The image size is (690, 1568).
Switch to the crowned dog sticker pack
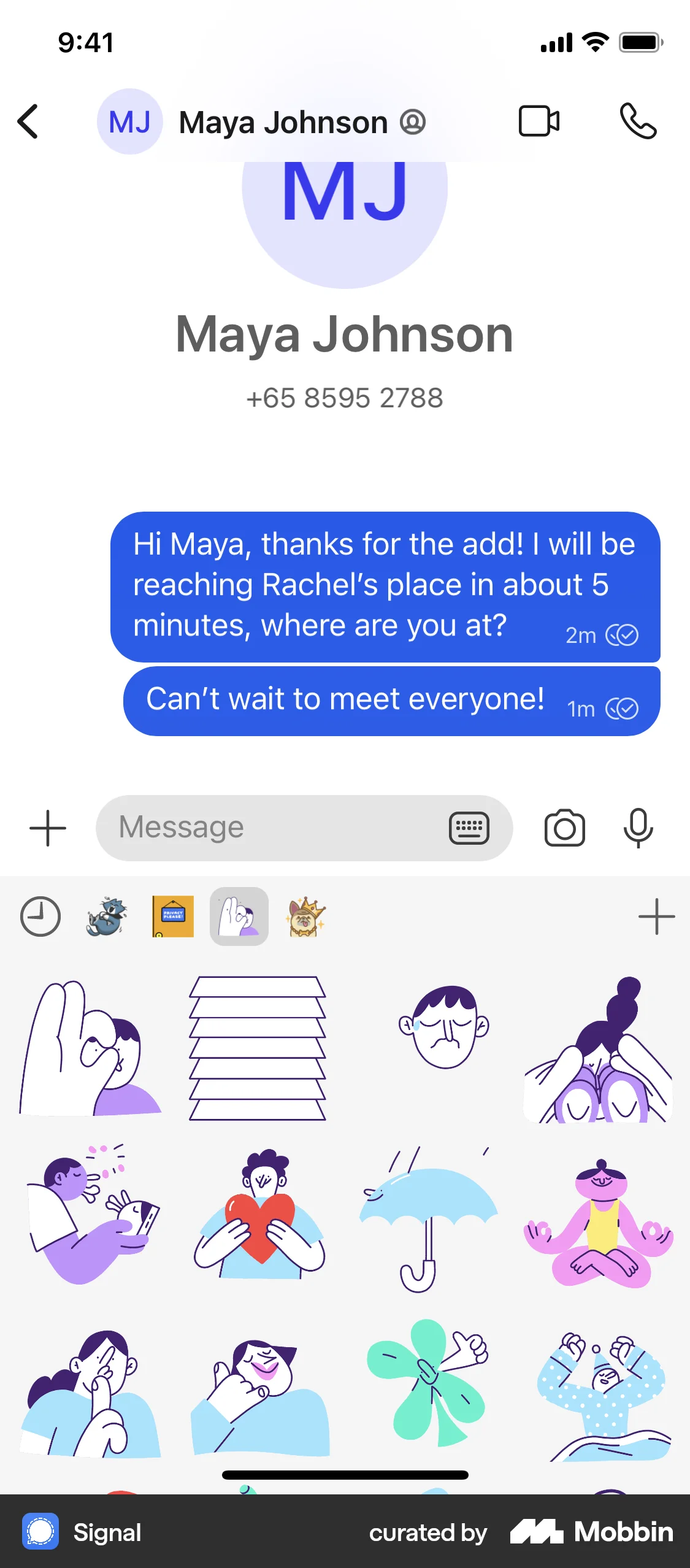[305, 917]
